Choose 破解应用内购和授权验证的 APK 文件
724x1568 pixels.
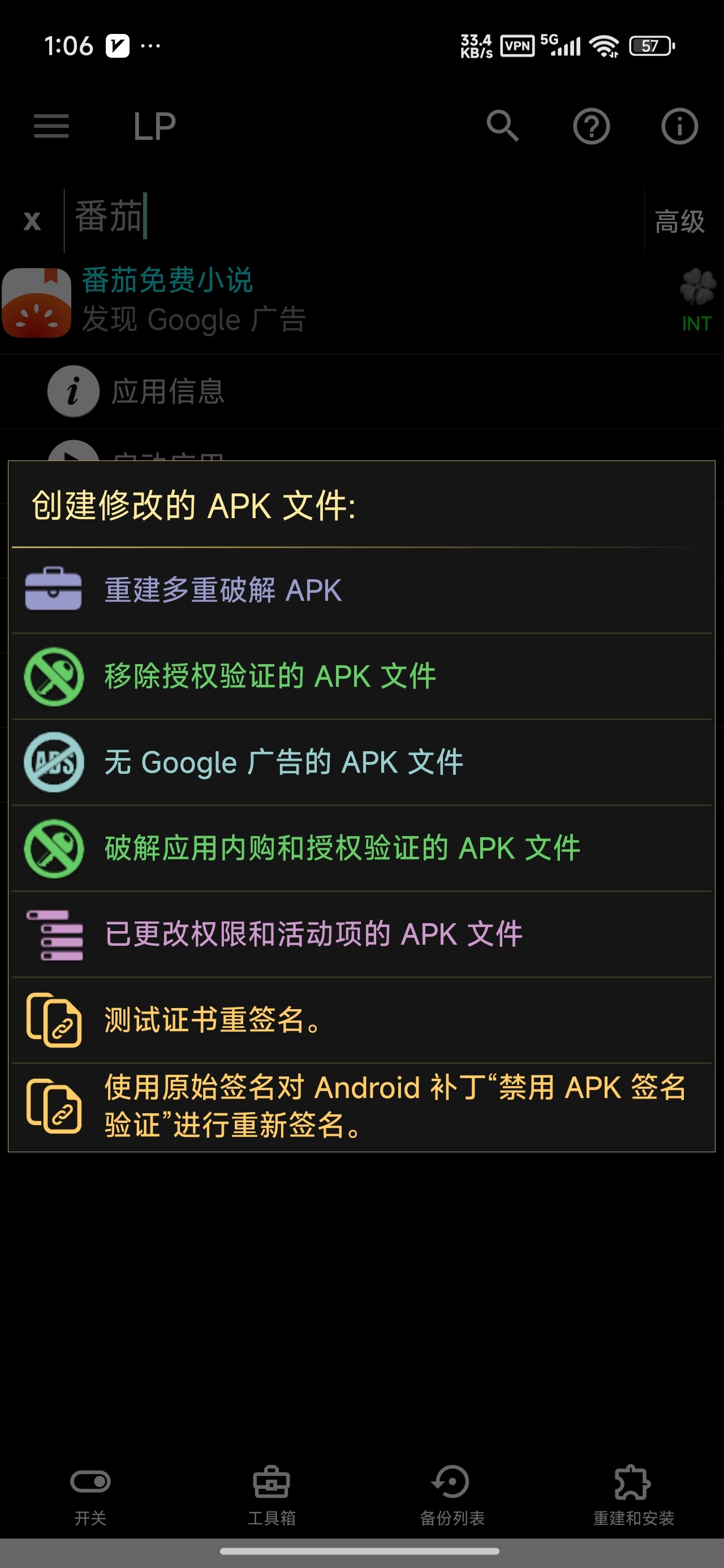pos(361,848)
